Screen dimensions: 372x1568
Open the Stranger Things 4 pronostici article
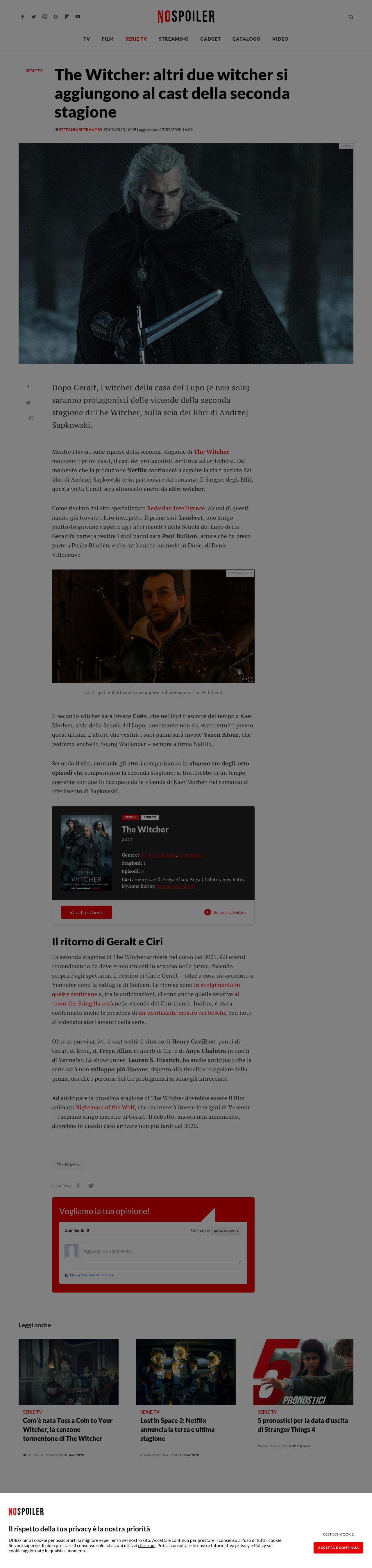click(x=303, y=1424)
